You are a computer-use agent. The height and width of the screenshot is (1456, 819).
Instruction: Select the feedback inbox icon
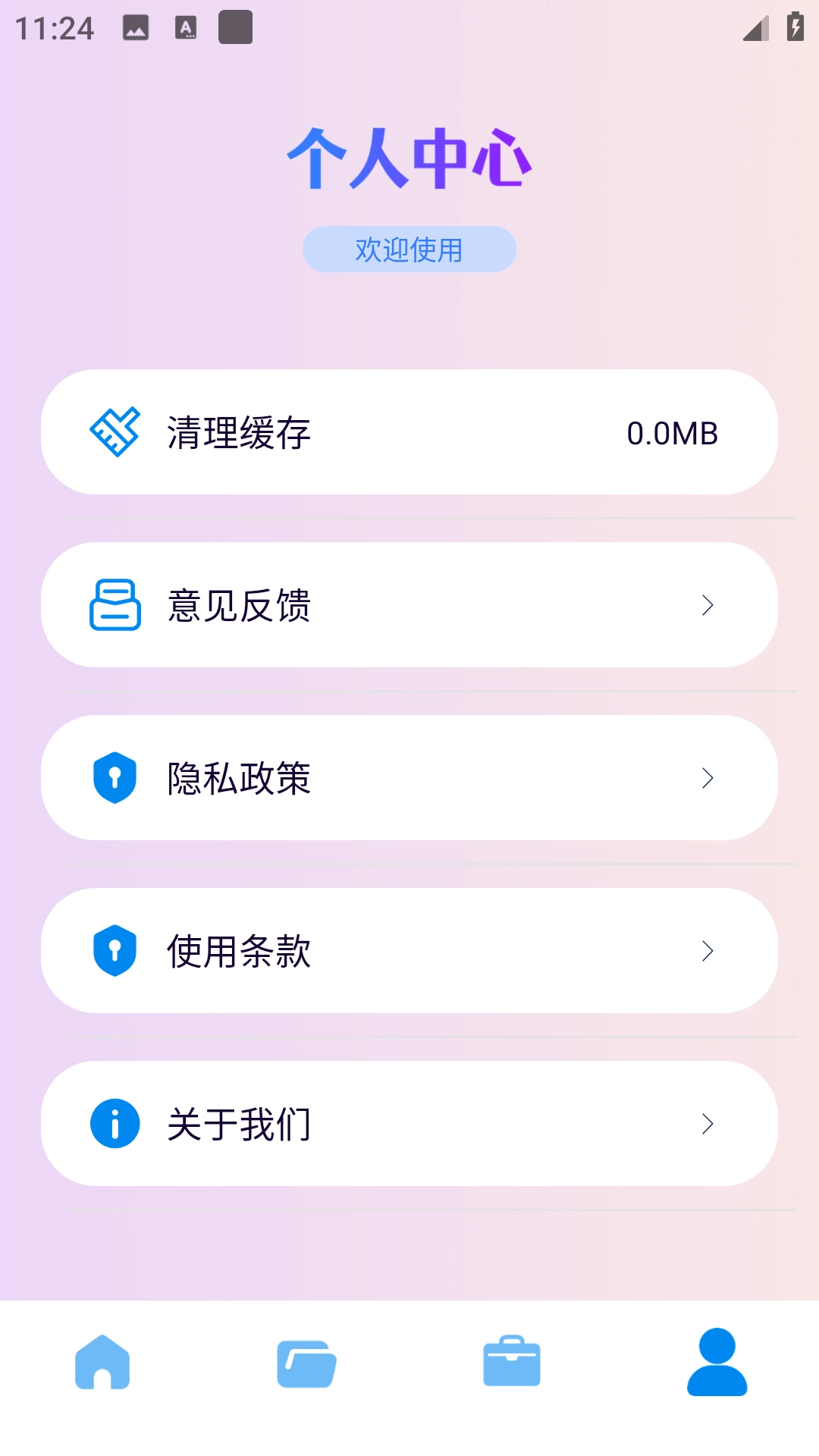(115, 604)
